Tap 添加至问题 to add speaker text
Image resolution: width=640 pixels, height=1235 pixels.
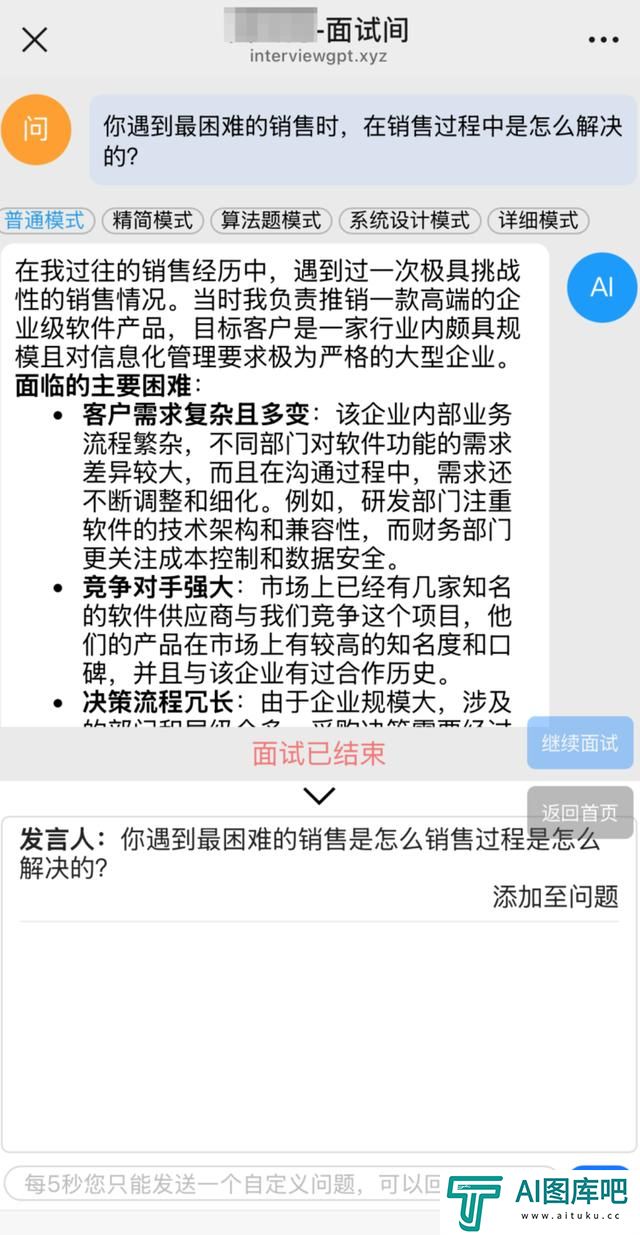pyautogui.click(x=555, y=897)
